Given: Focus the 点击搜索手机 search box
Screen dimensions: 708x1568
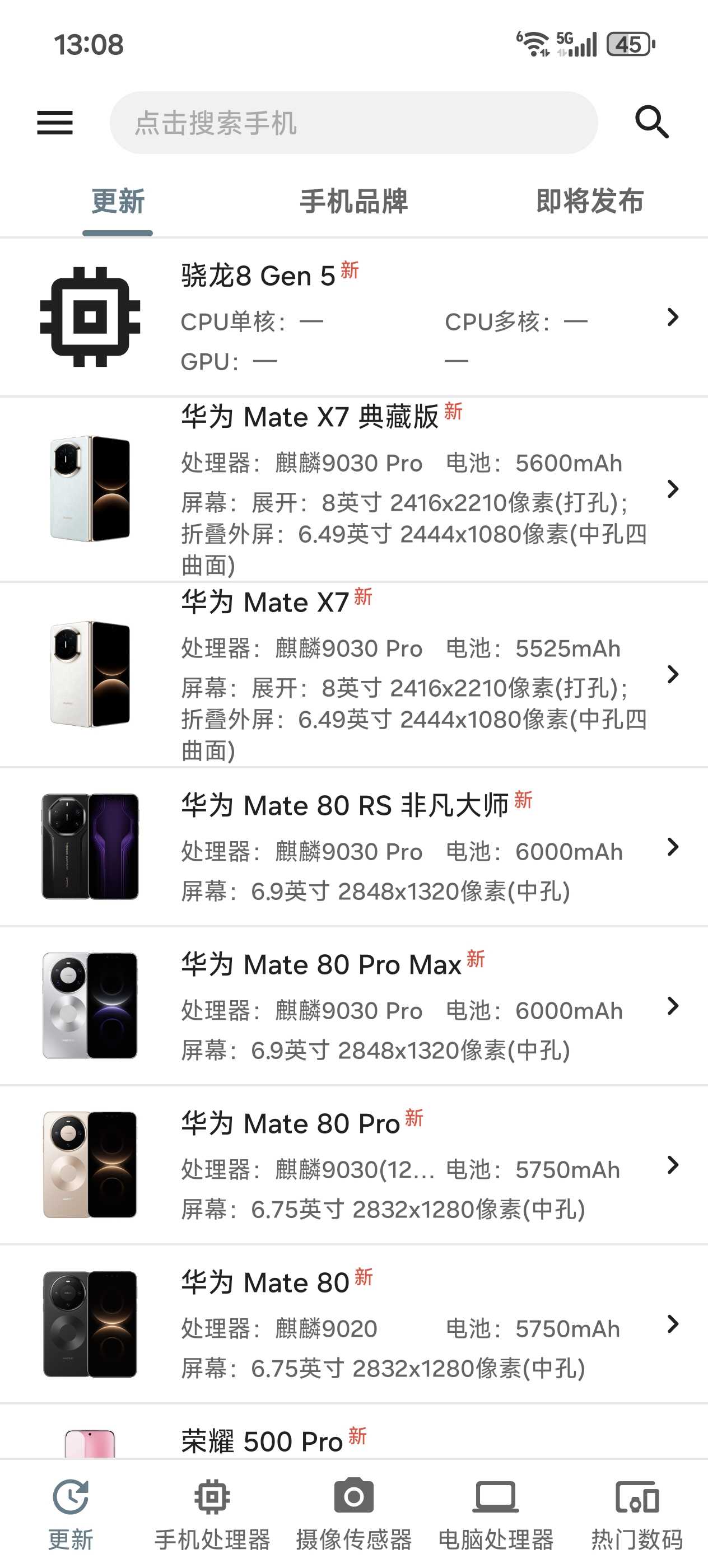Looking at the screenshot, I should (x=353, y=122).
